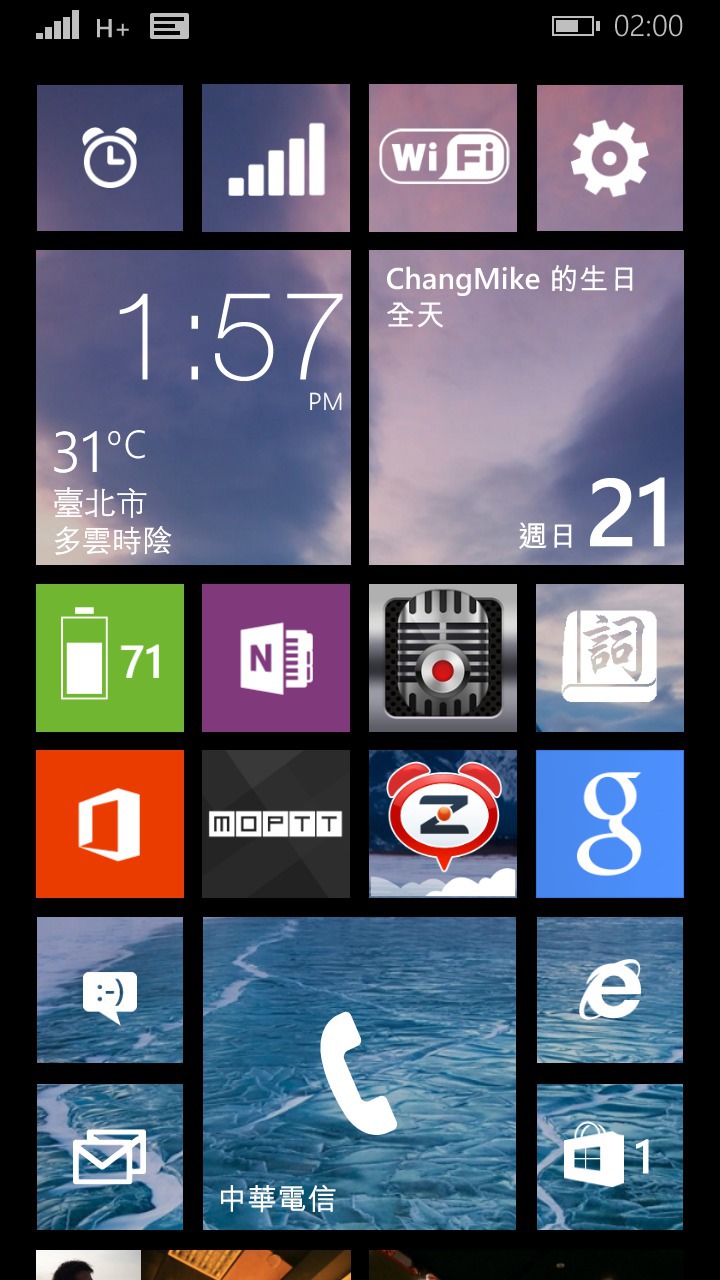Open the messaging smiley tile
Image resolution: width=720 pixels, height=1280 pixels.
pyautogui.click(x=110, y=990)
